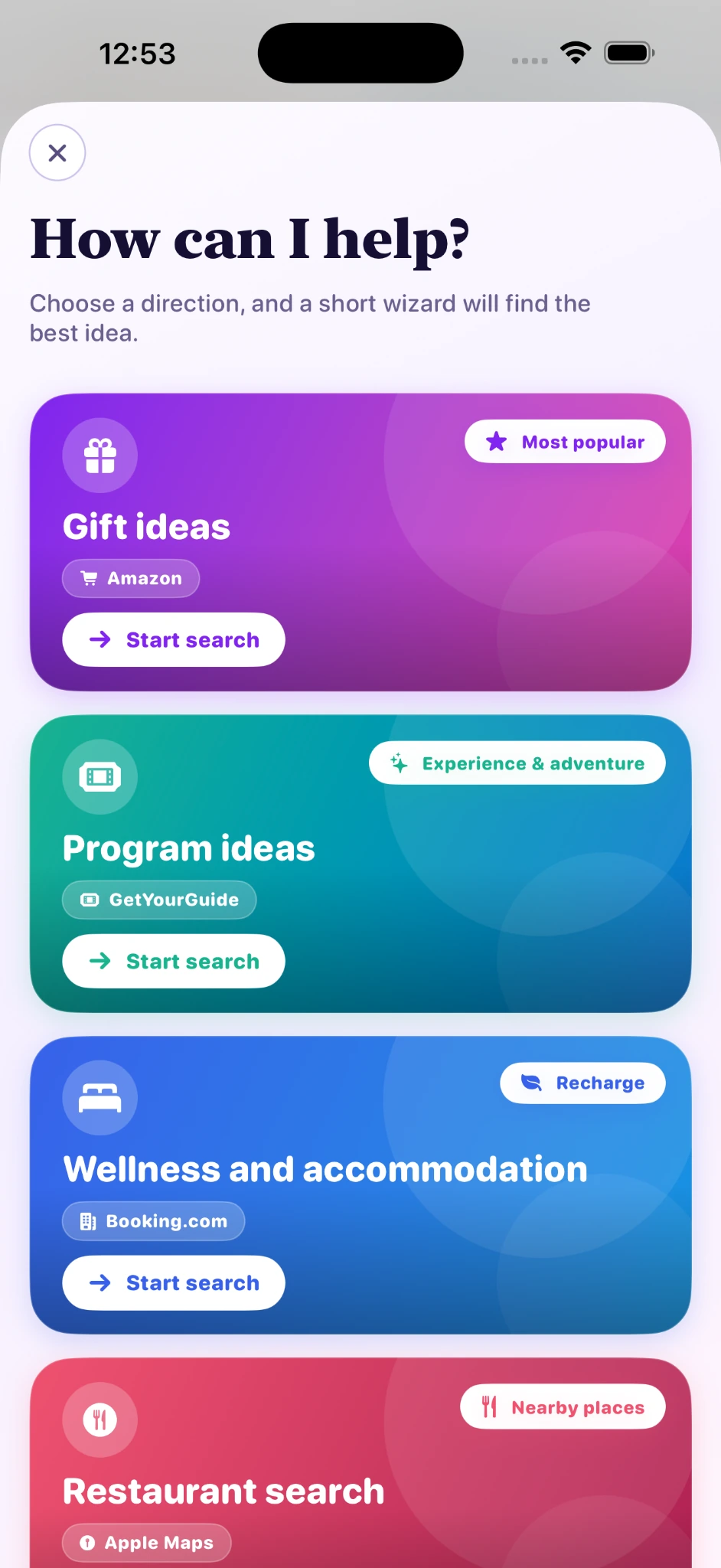Screen dimensions: 721x1568
Task: Close the How can I help sheet
Action: point(57,153)
